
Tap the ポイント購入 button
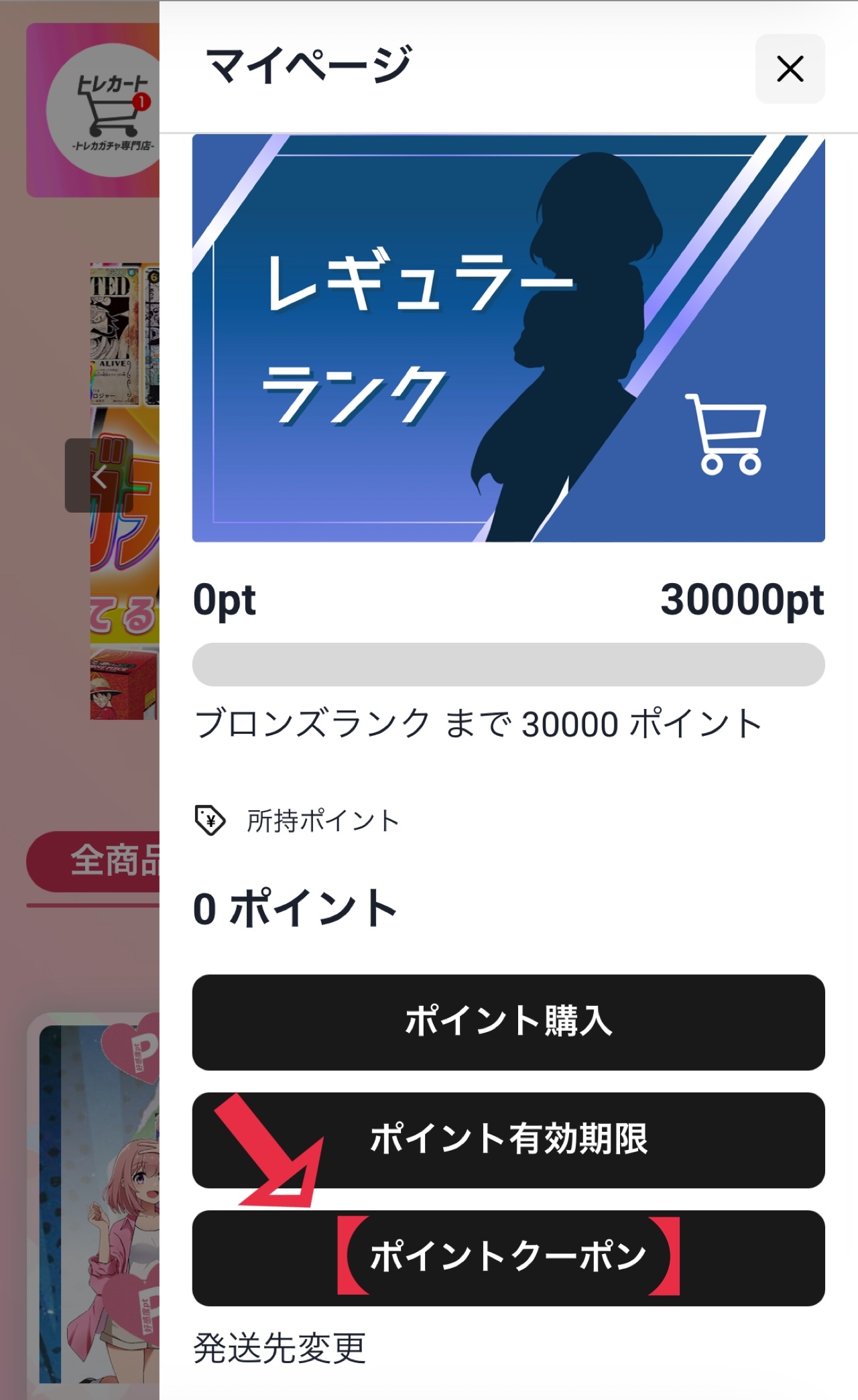click(508, 1022)
